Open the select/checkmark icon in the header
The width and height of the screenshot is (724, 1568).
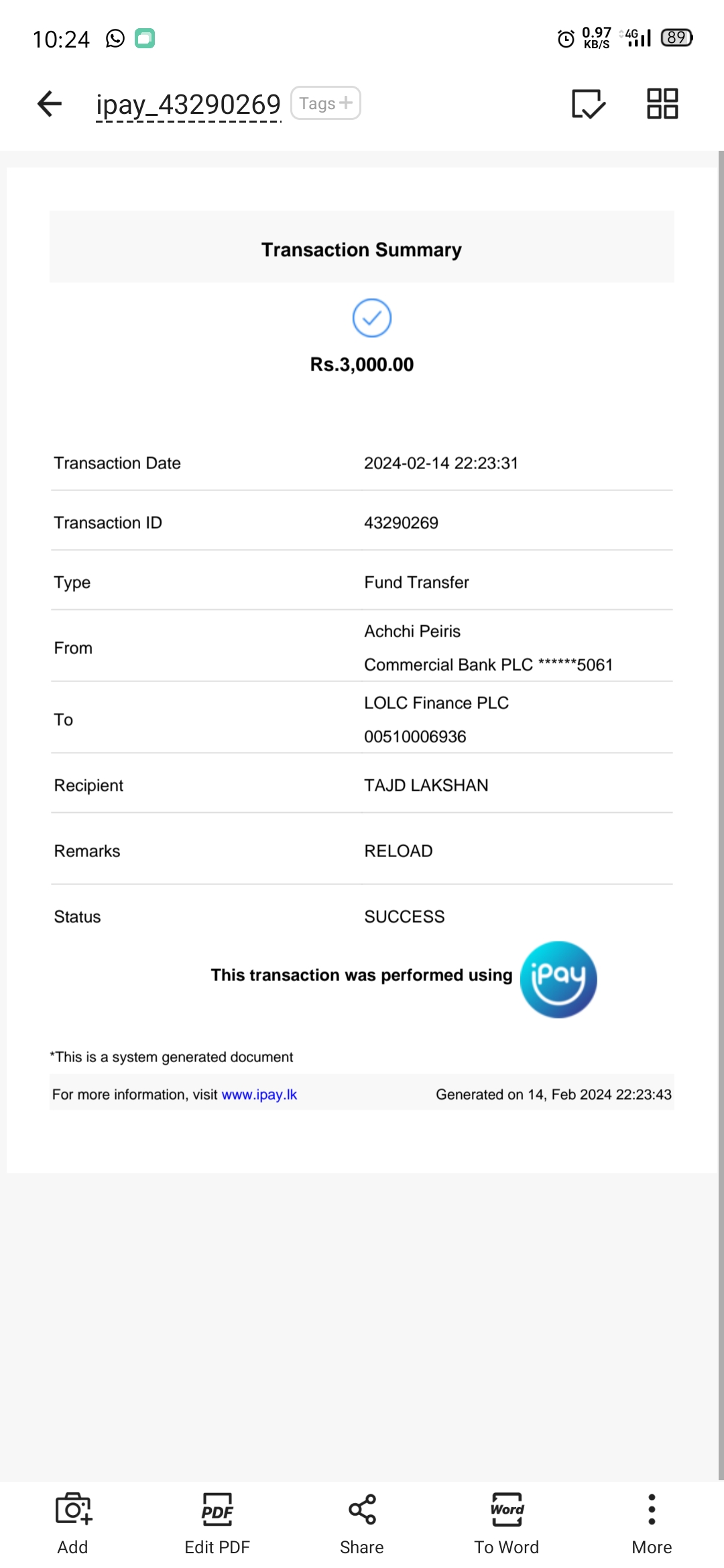coord(588,104)
